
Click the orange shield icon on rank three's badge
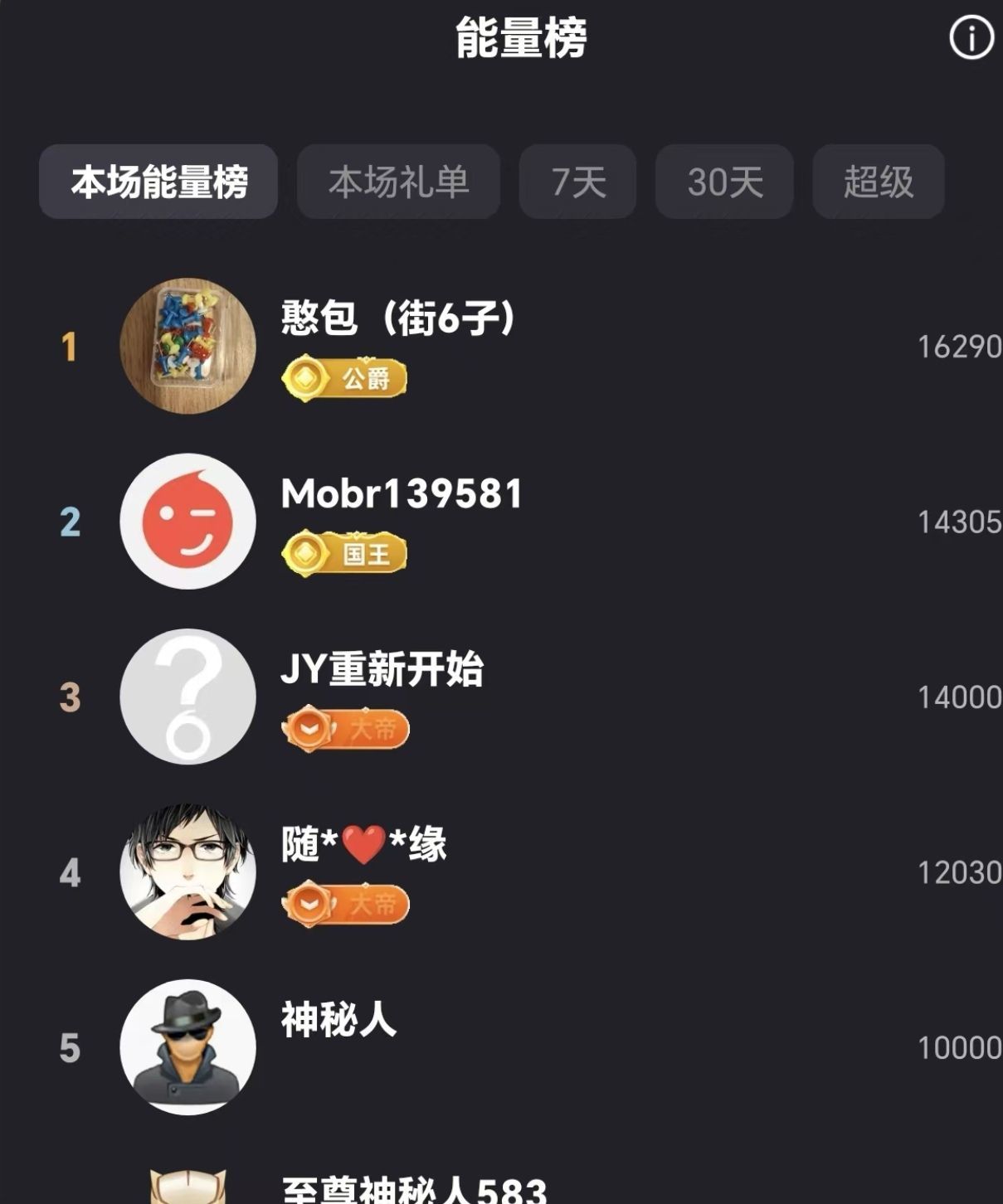click(307, 726)
